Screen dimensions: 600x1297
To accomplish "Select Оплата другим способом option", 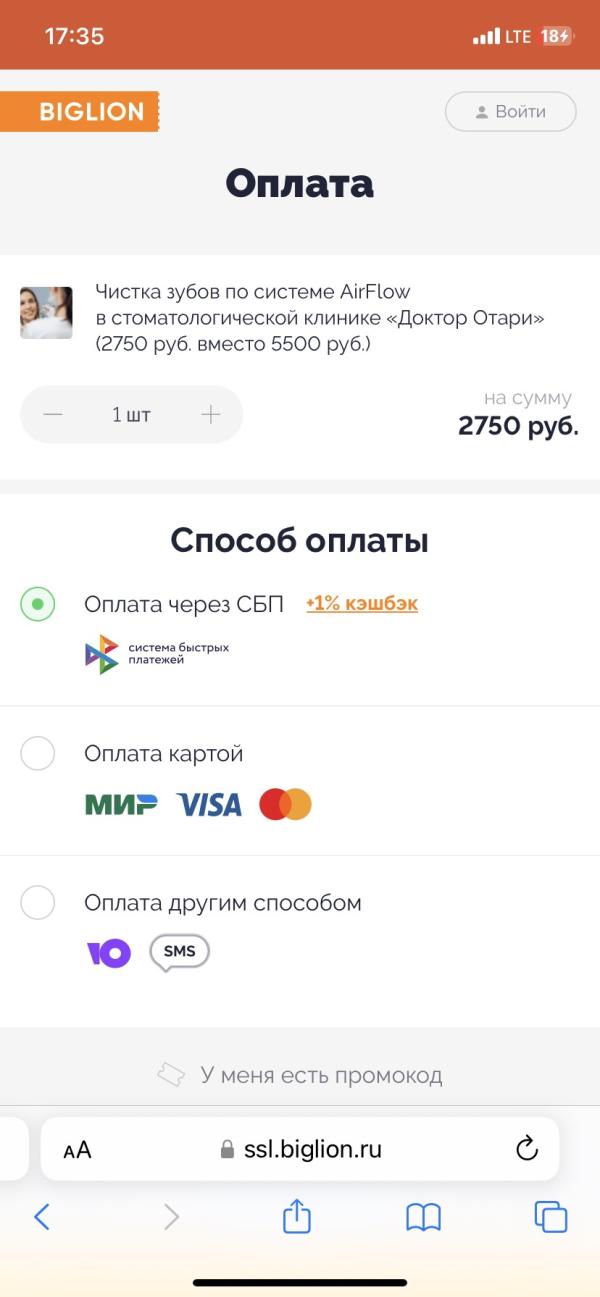I will tap(38, 903).
